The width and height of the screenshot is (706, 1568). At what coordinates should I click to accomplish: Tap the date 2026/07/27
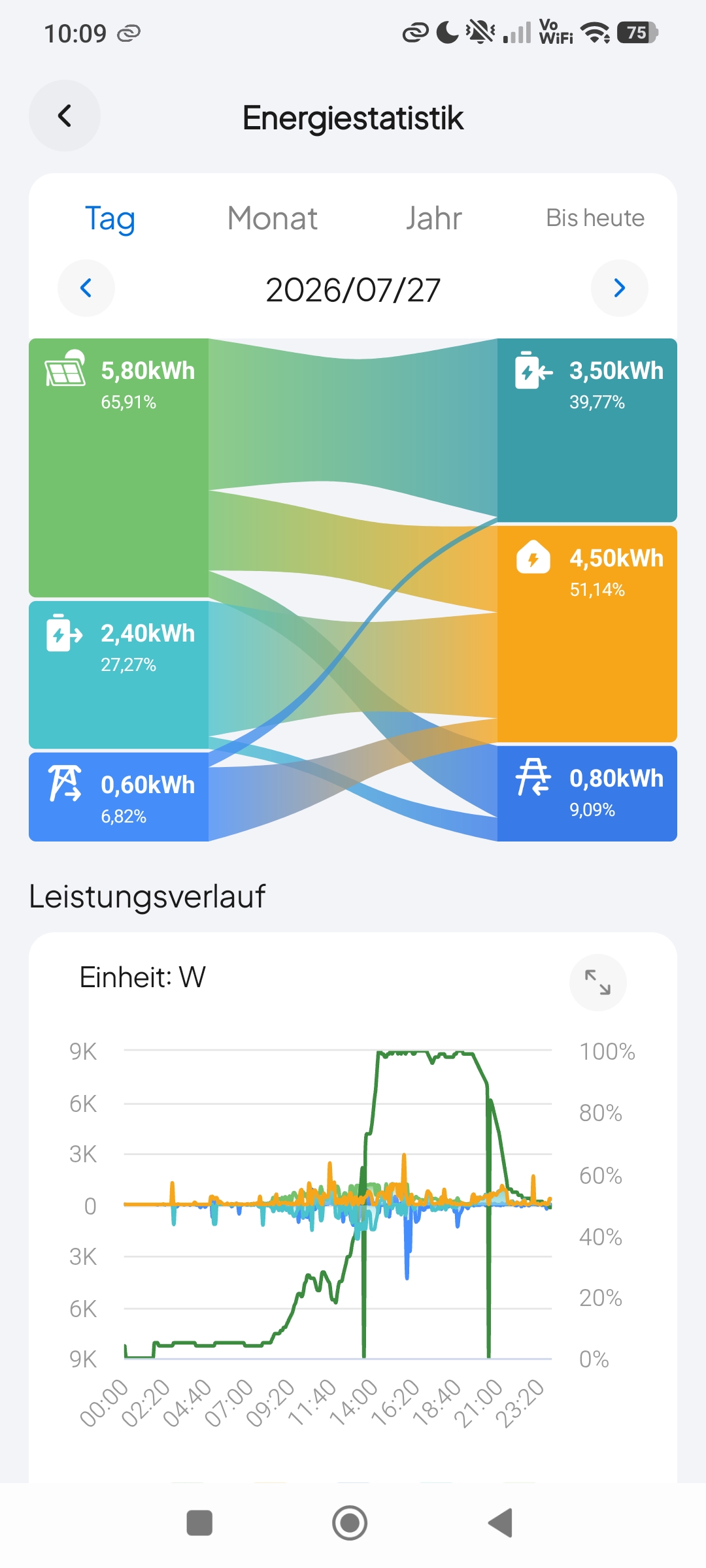point(353,289)
